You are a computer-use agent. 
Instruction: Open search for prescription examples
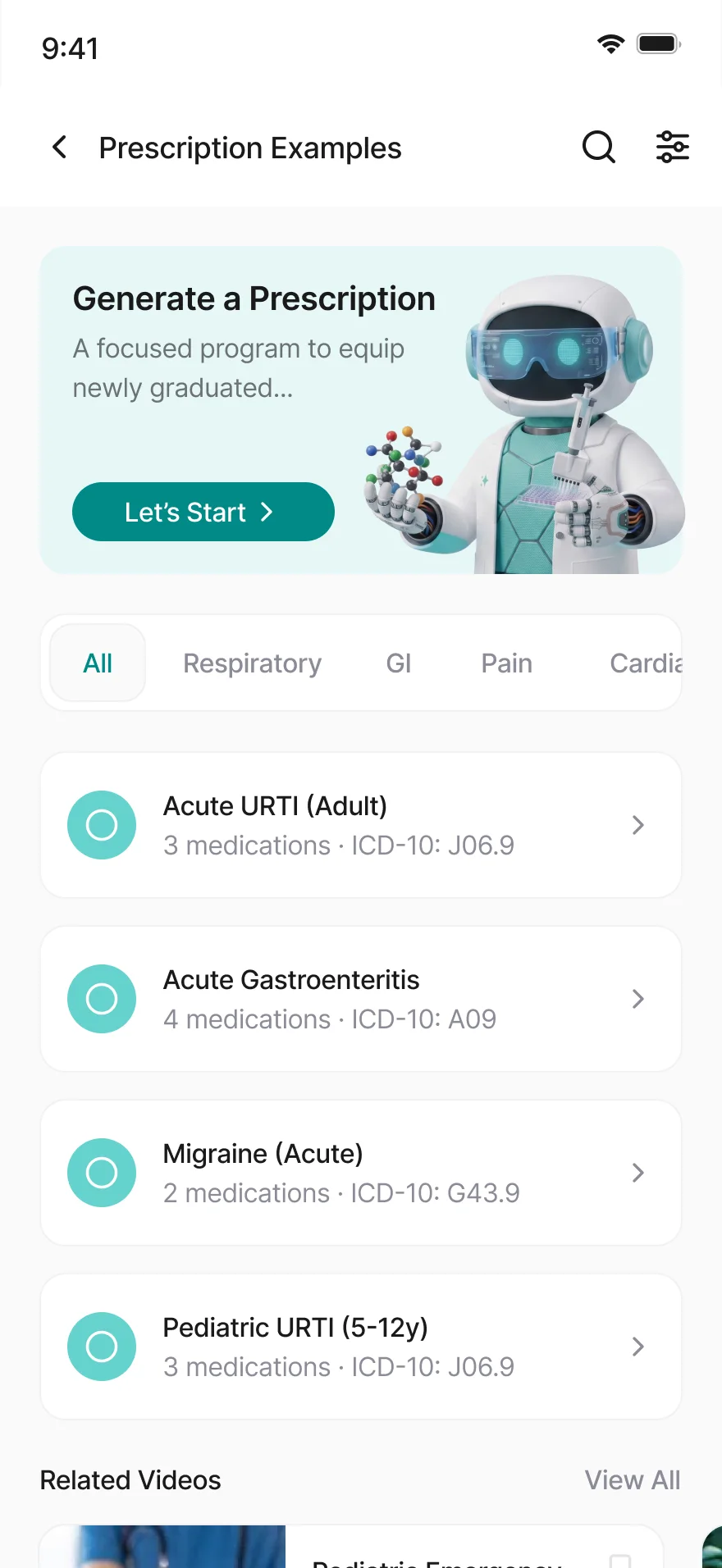click(599, 148)
